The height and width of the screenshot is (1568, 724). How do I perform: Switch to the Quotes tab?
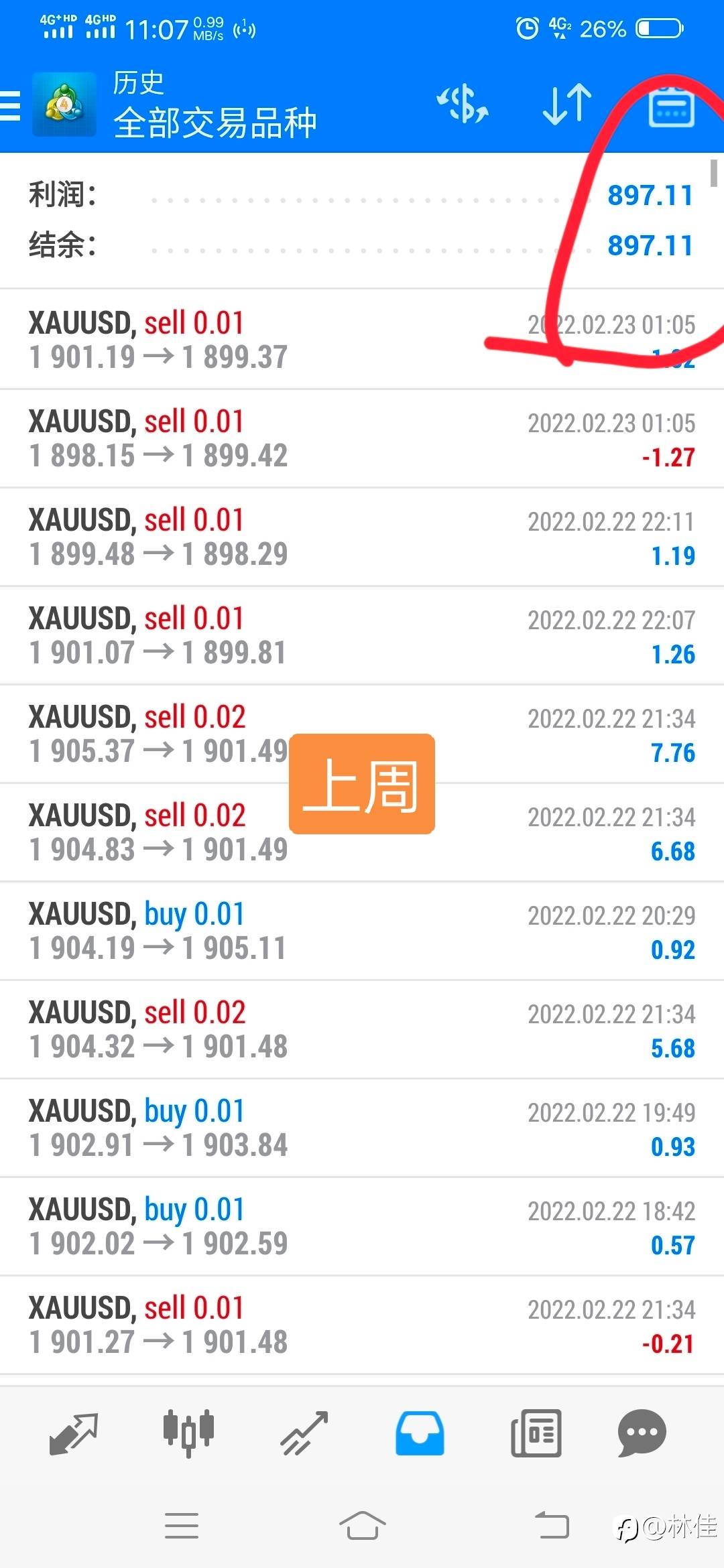coord(74,1433)
